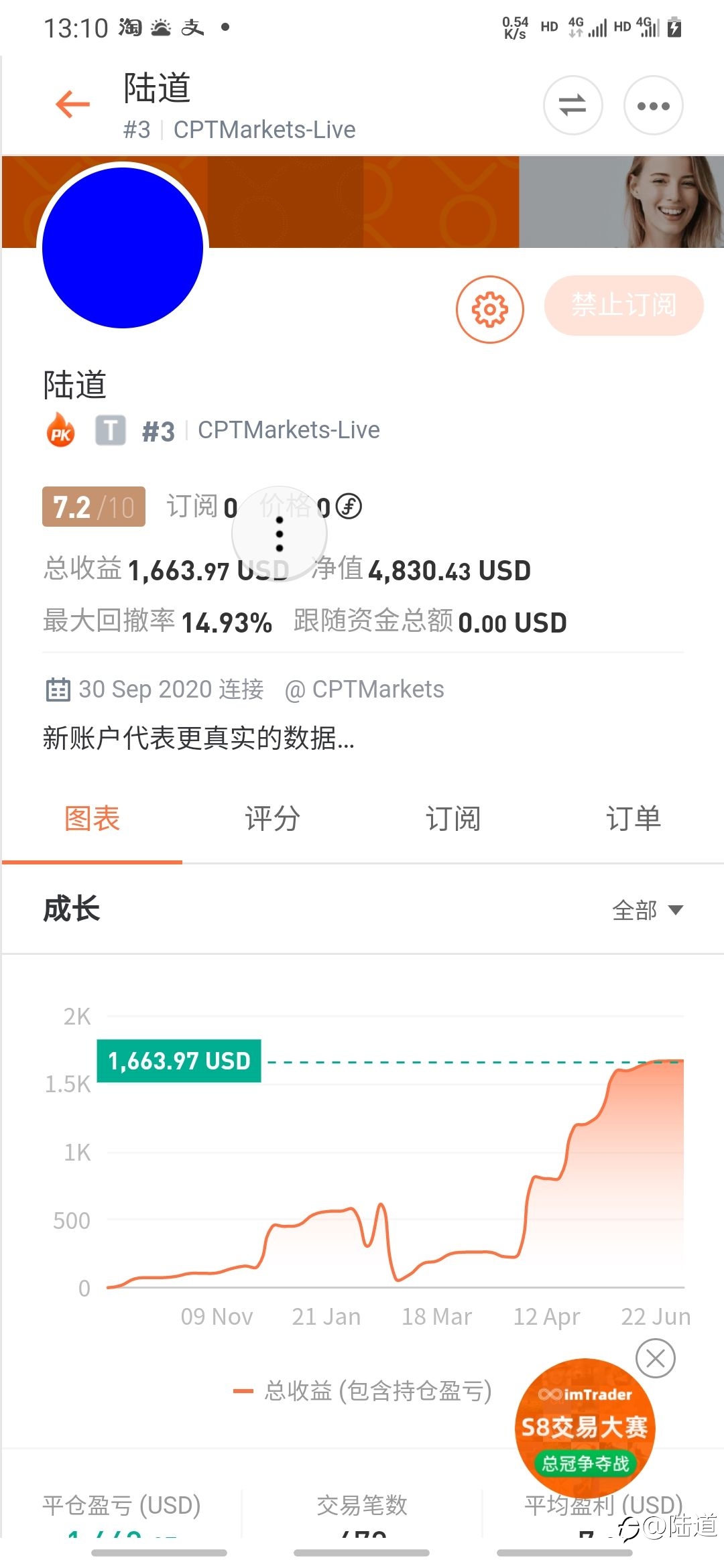724x1568 pixels.
Task: Switch to the 评分 tab
Action: pos(272,819)
